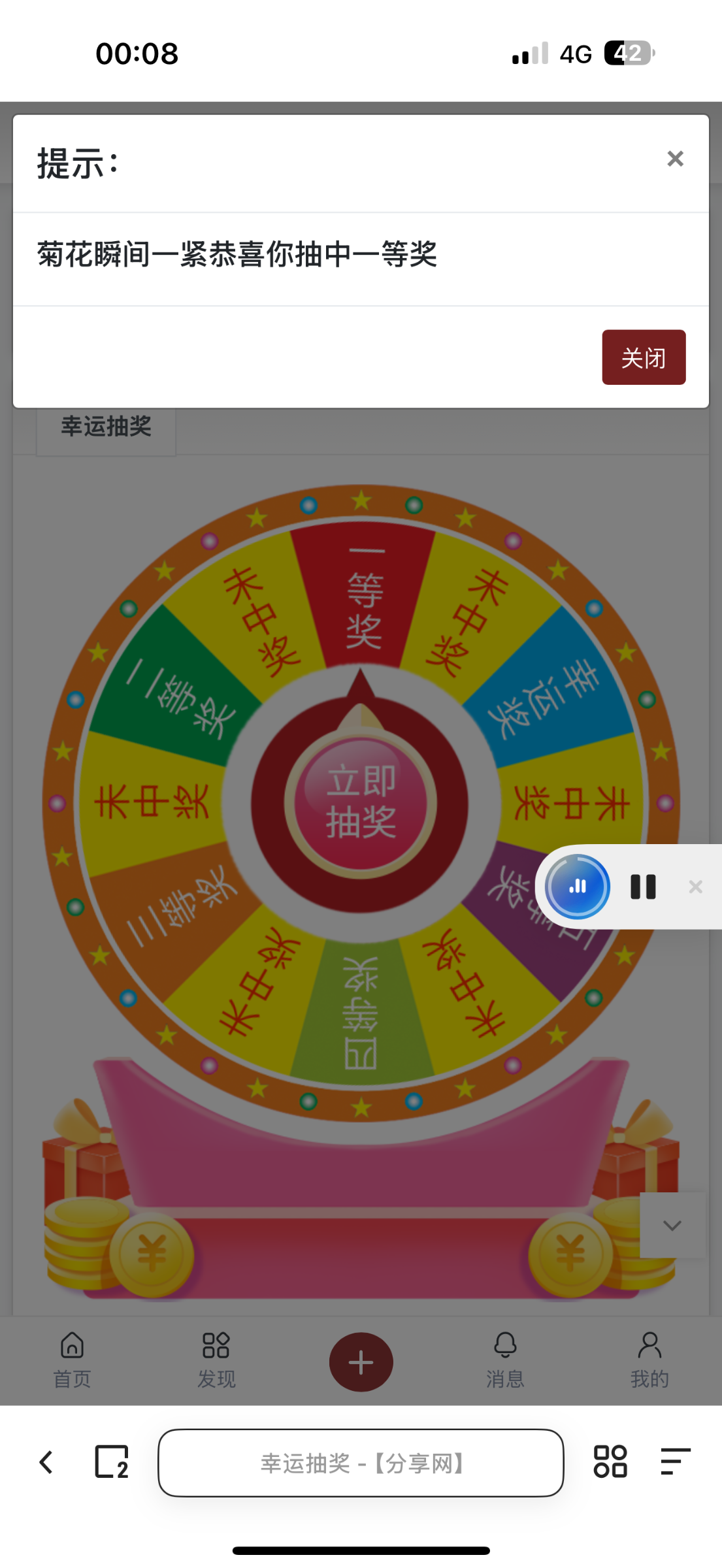Open the floating audio player icon
This screenshot has height=1568, width=722.
click(x=577, y=887)
